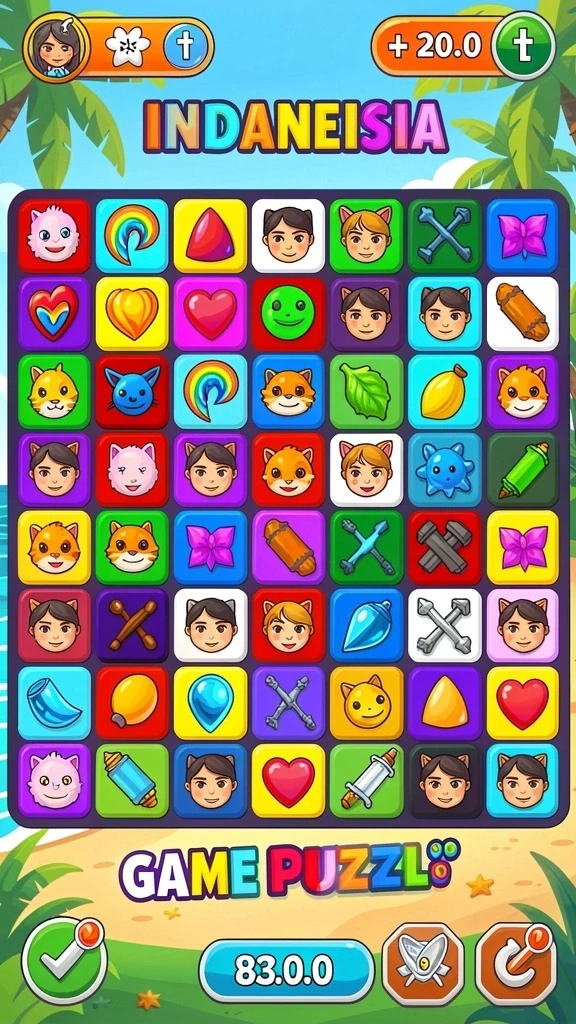Use the crossed blades booster button
This screenshot has height=1024, width=576.
[423, 964]
